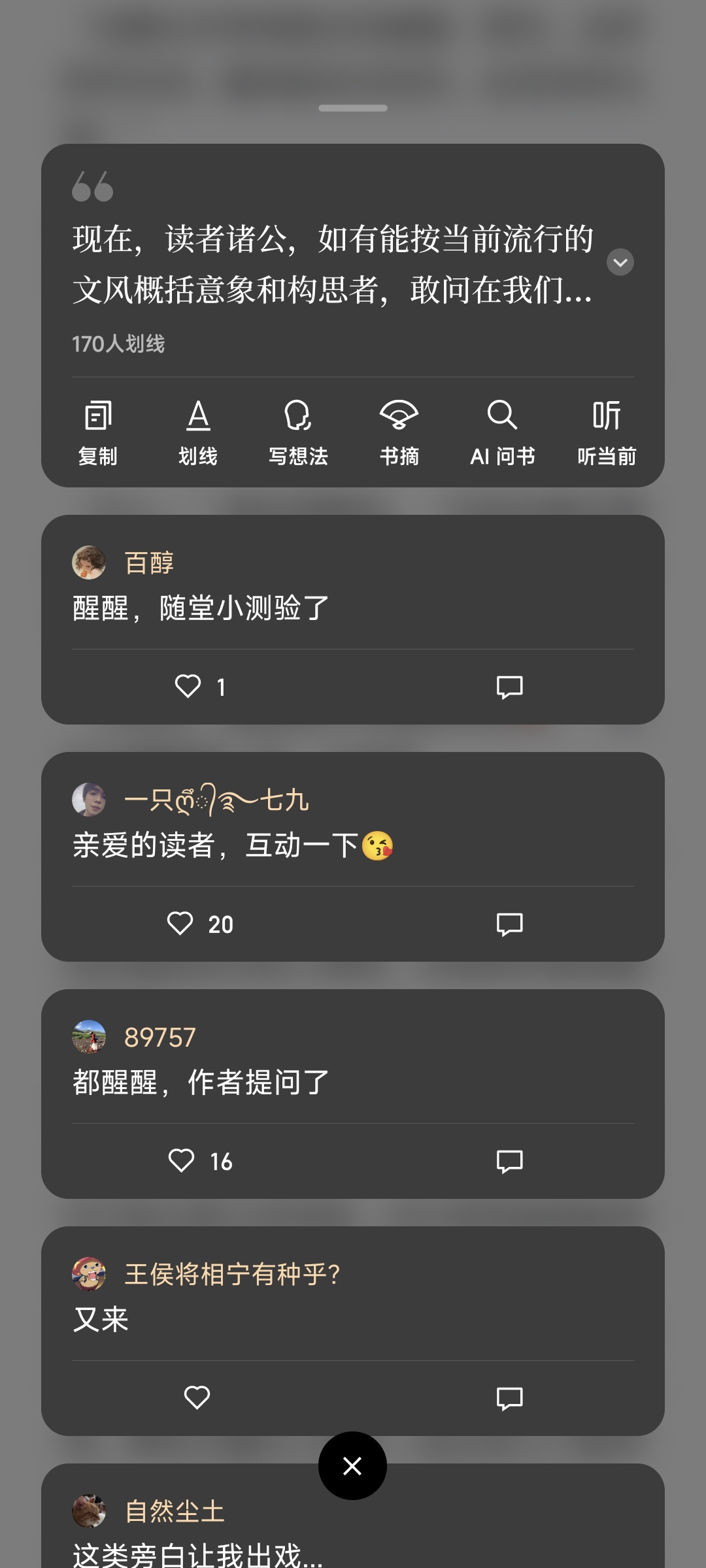
Task: Underline the passage with 划线
Action: [x=198, y=433]
